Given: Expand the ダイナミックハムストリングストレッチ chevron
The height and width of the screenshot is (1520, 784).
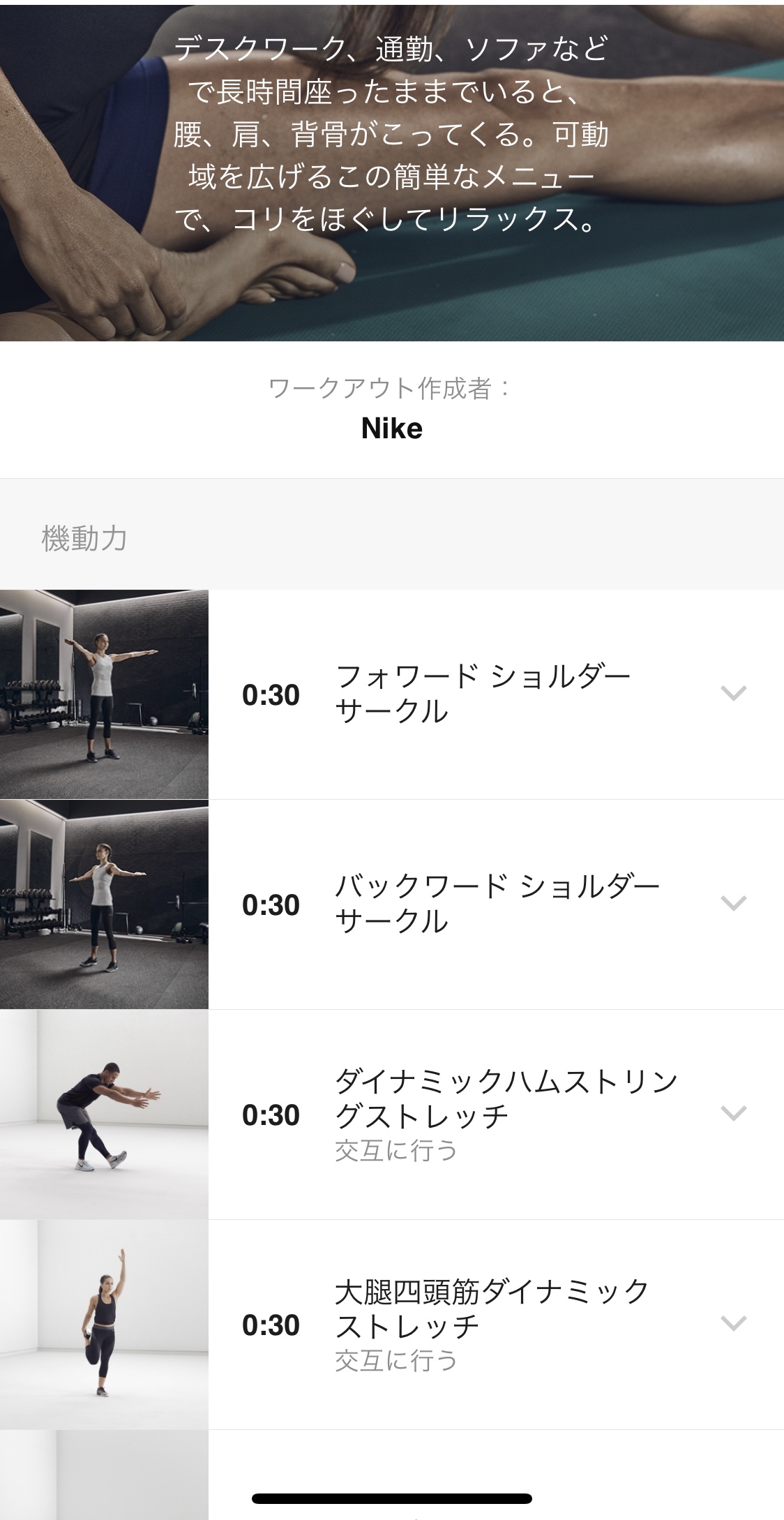Looking at the screenshot, I should 733,1113.
